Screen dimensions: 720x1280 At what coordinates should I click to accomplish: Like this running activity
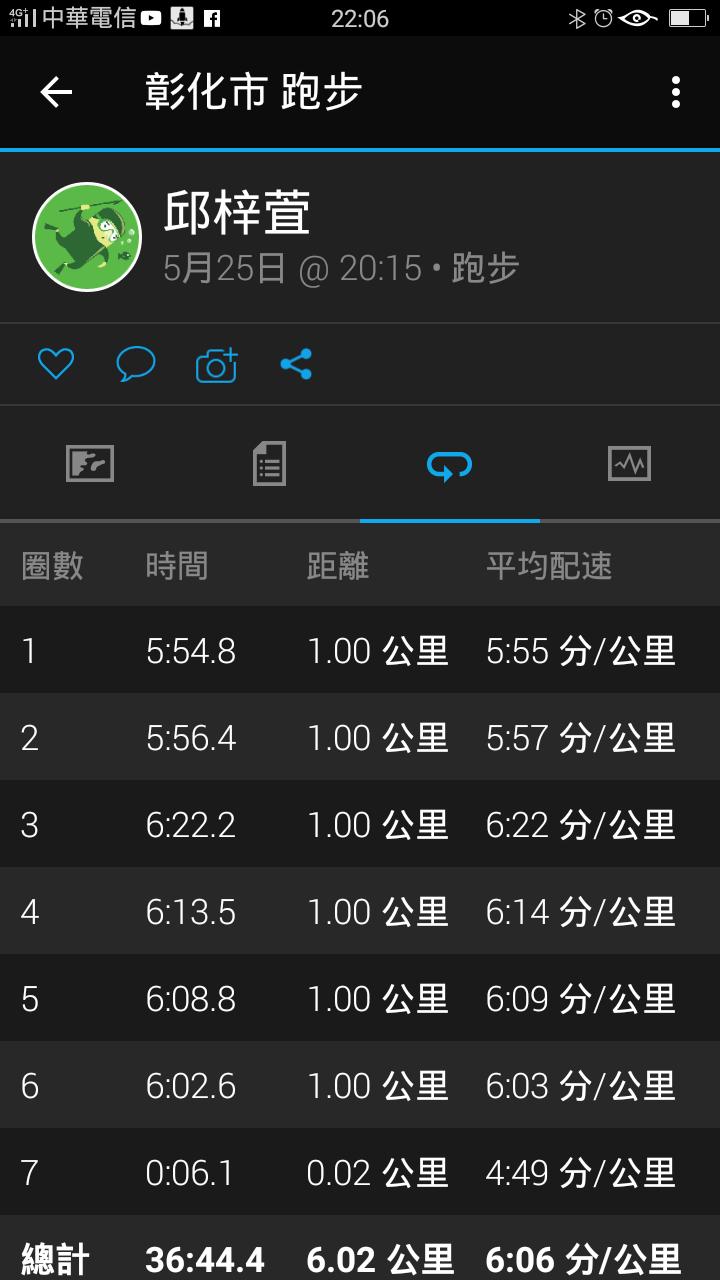(x=56, y=364)
